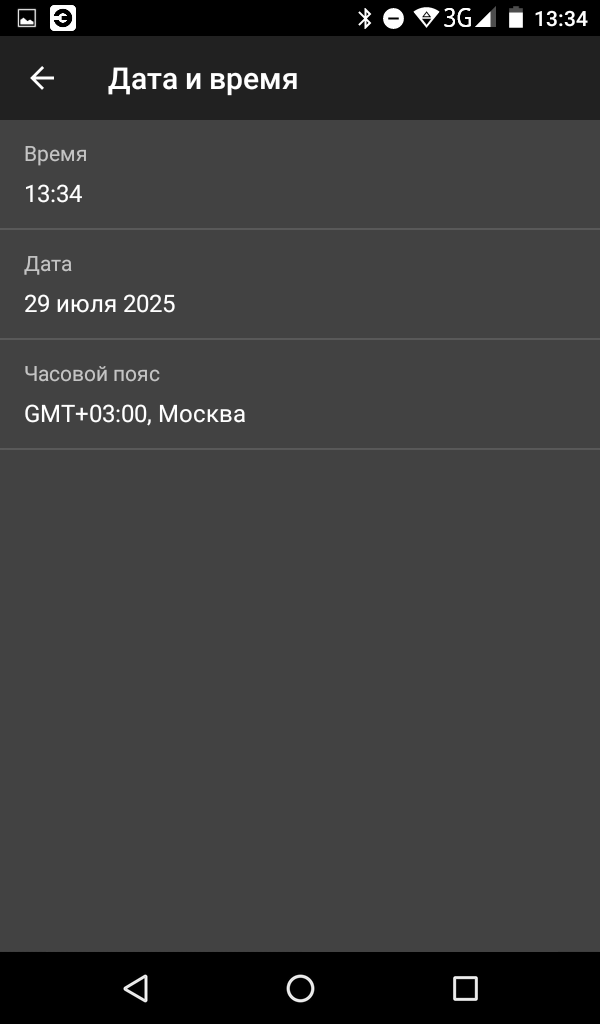600x1024 pixels.
Task: Open recent apps from the navigation bar
Action: (466, 989)
